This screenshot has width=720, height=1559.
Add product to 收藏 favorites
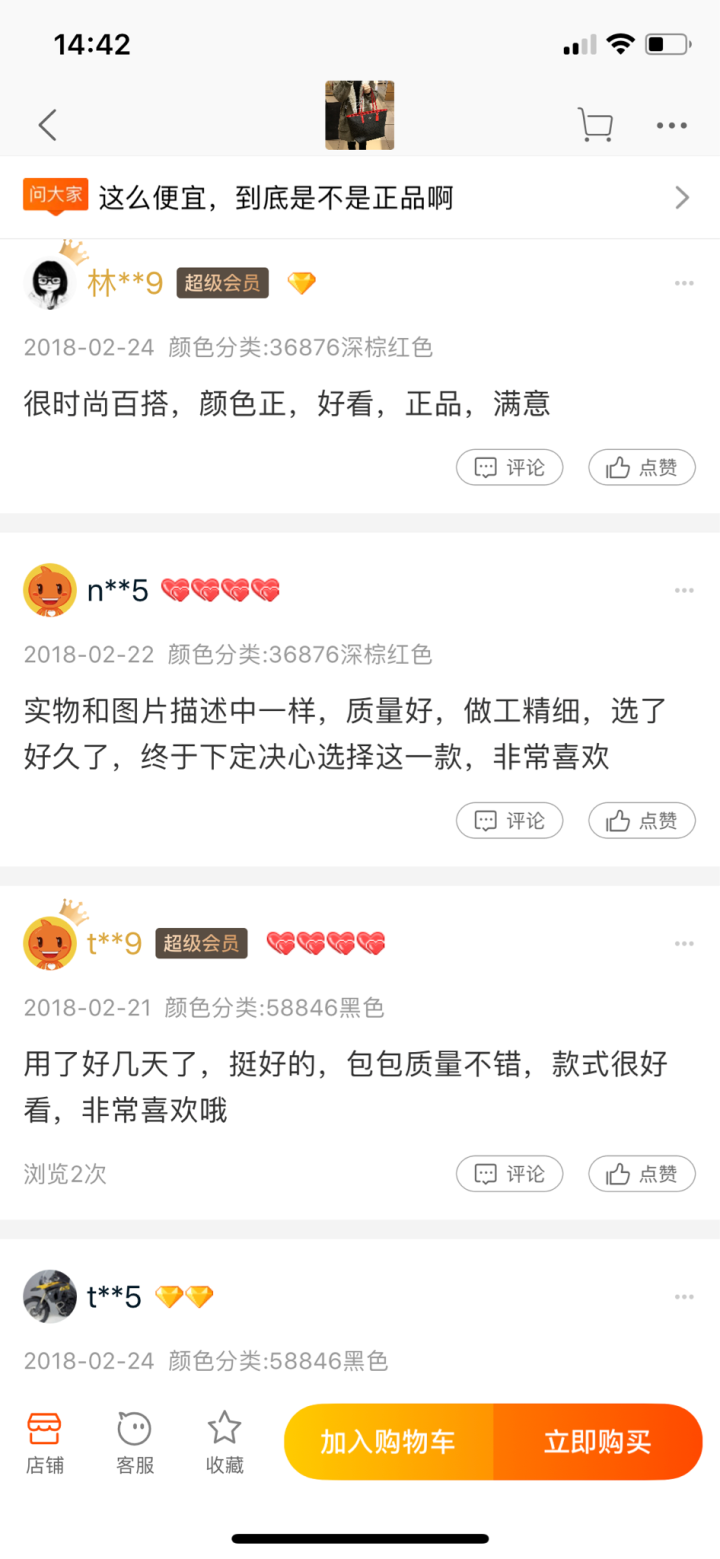(224, 1443)
